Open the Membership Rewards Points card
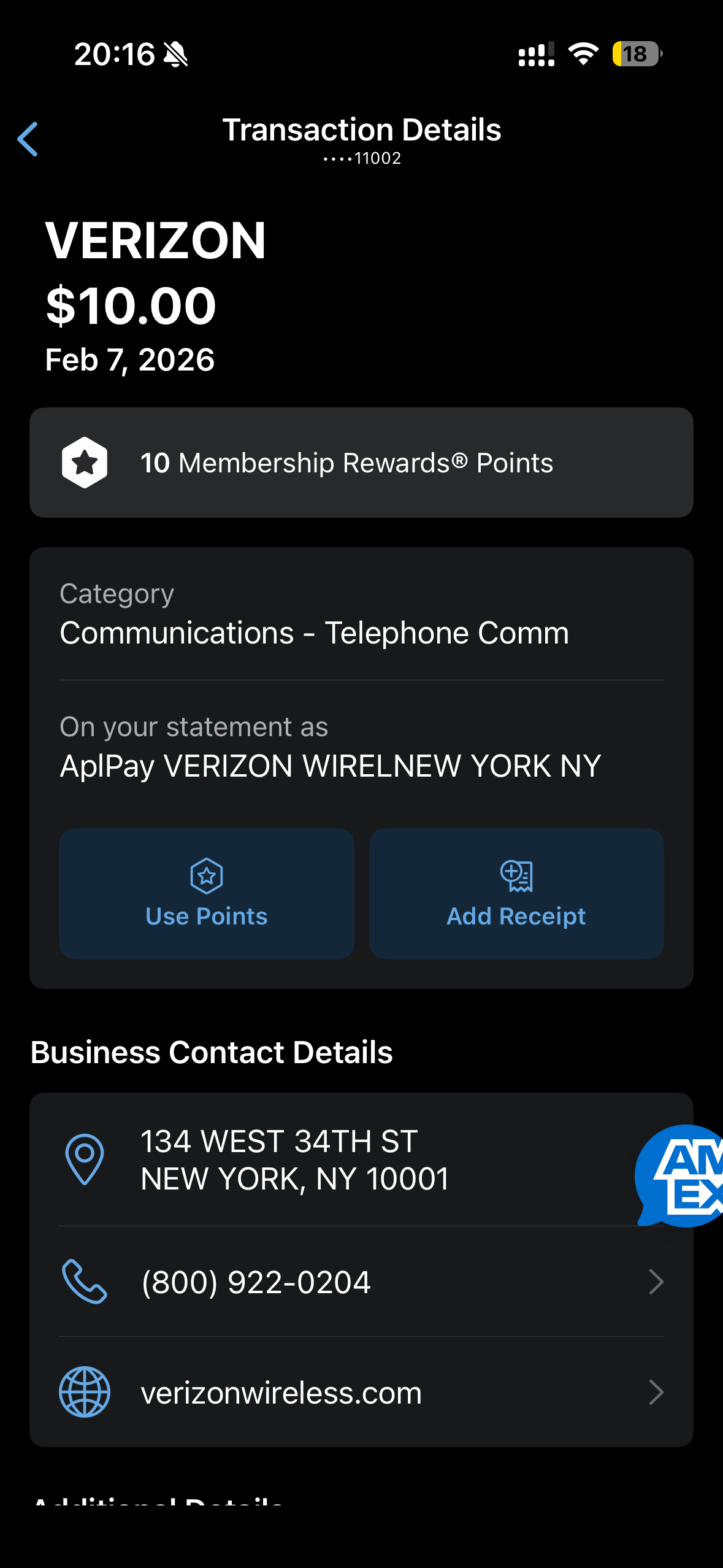 coord(361,463)
